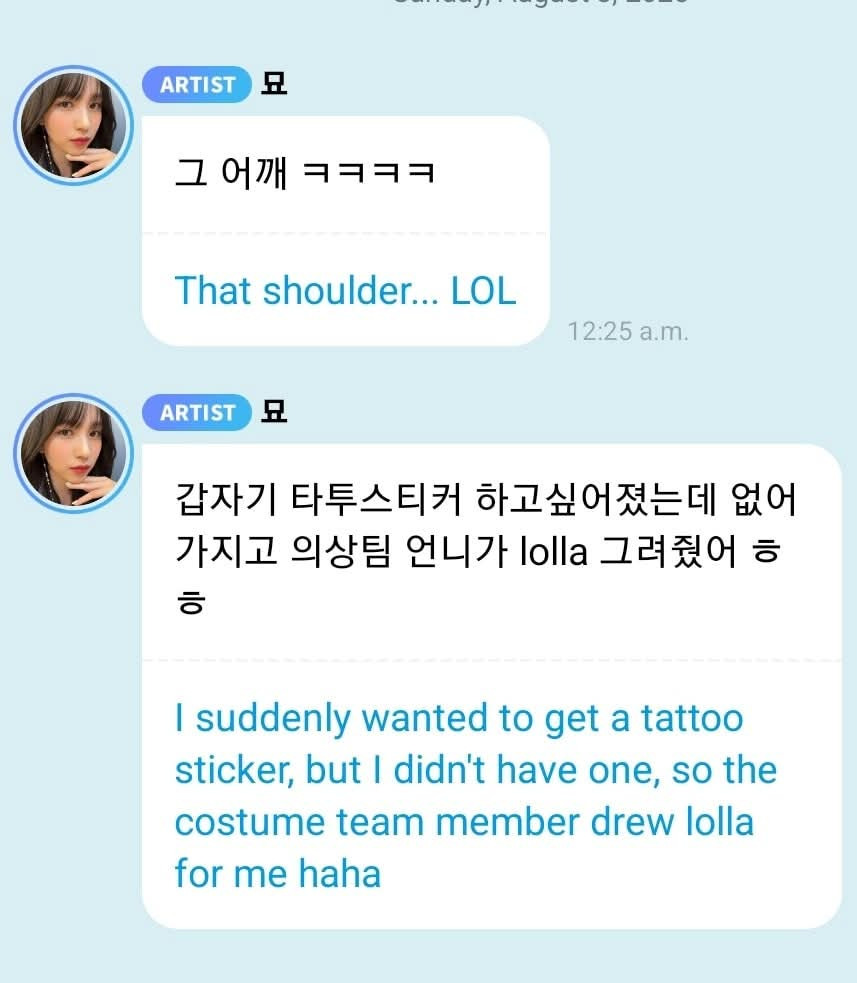Collapse the 'That shoulder... LOL' translation section
Image resolution: width=857 pixels, height=983 pixels.
[348, 291]
